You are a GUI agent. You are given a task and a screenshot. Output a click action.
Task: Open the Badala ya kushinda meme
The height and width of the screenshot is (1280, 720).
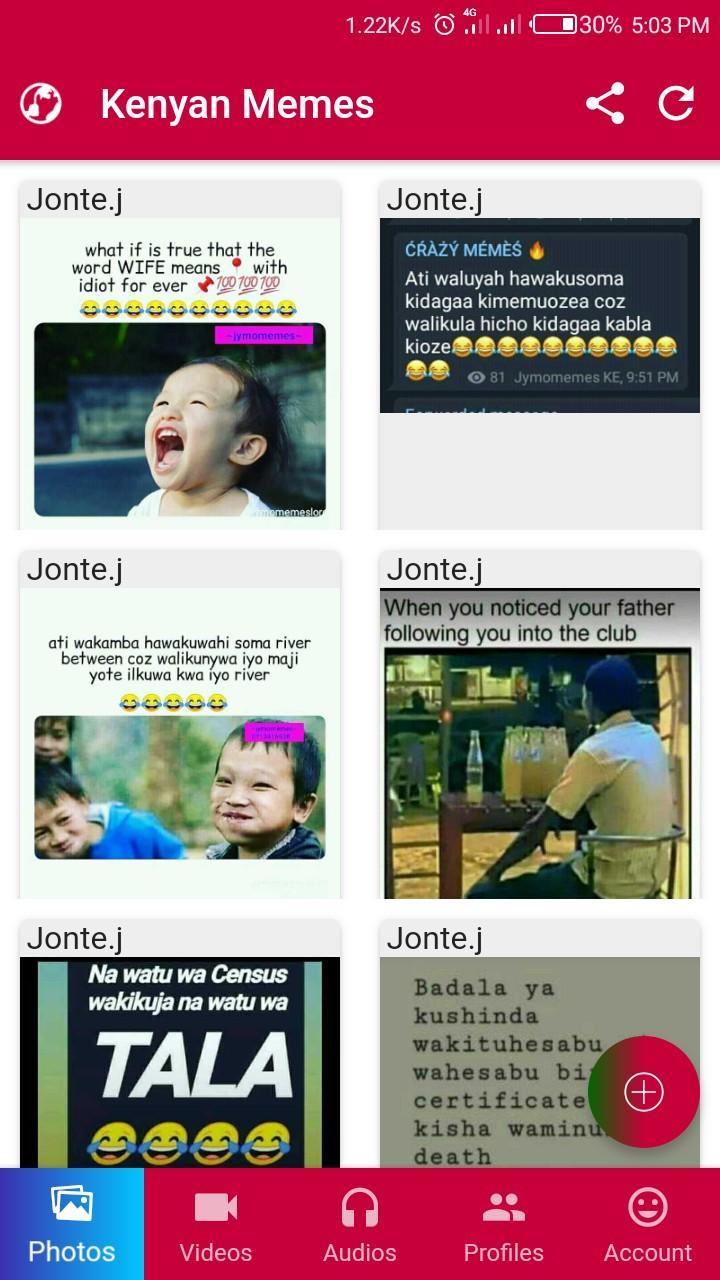(x=490, y=1060)
